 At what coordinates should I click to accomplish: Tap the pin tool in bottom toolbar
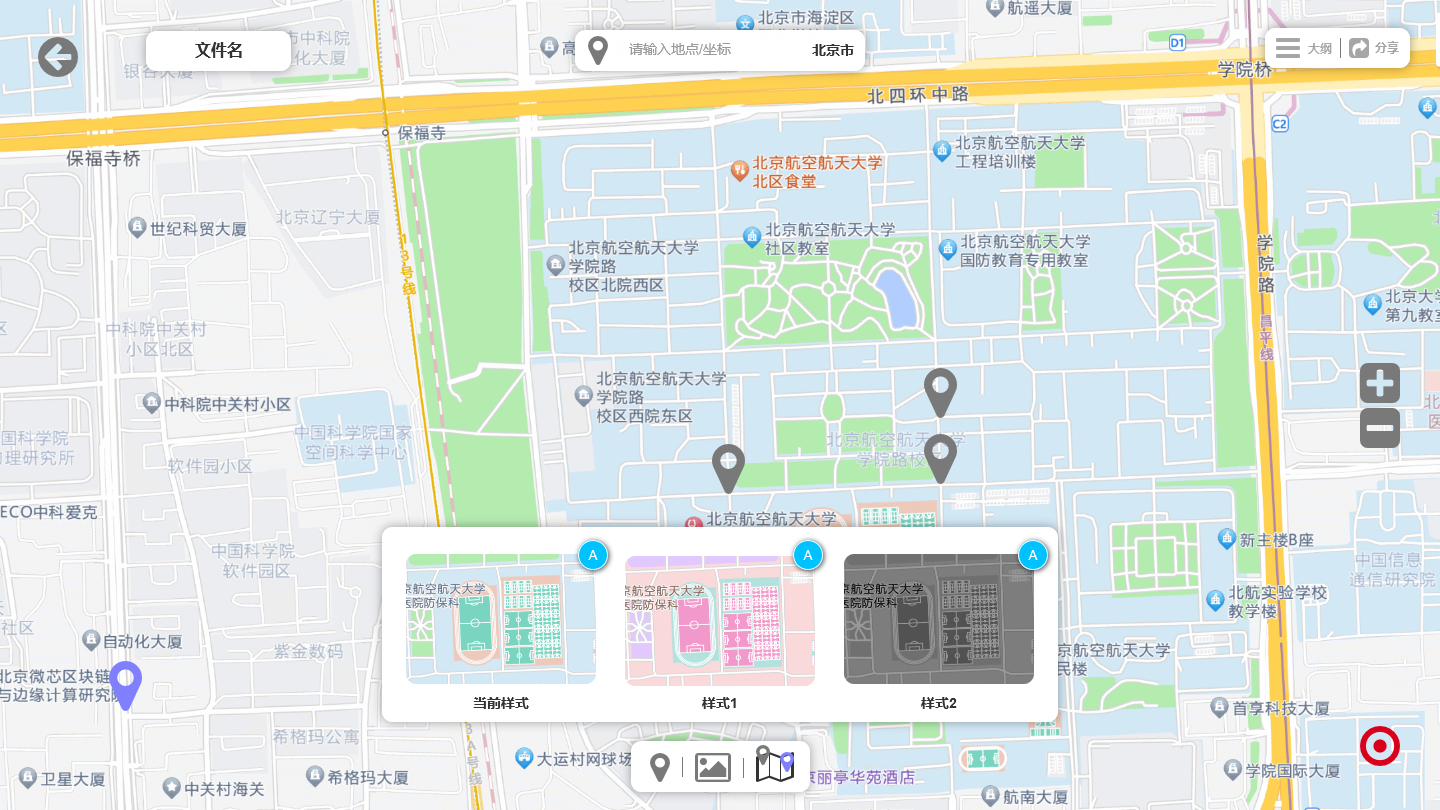[x=659, y=768]
